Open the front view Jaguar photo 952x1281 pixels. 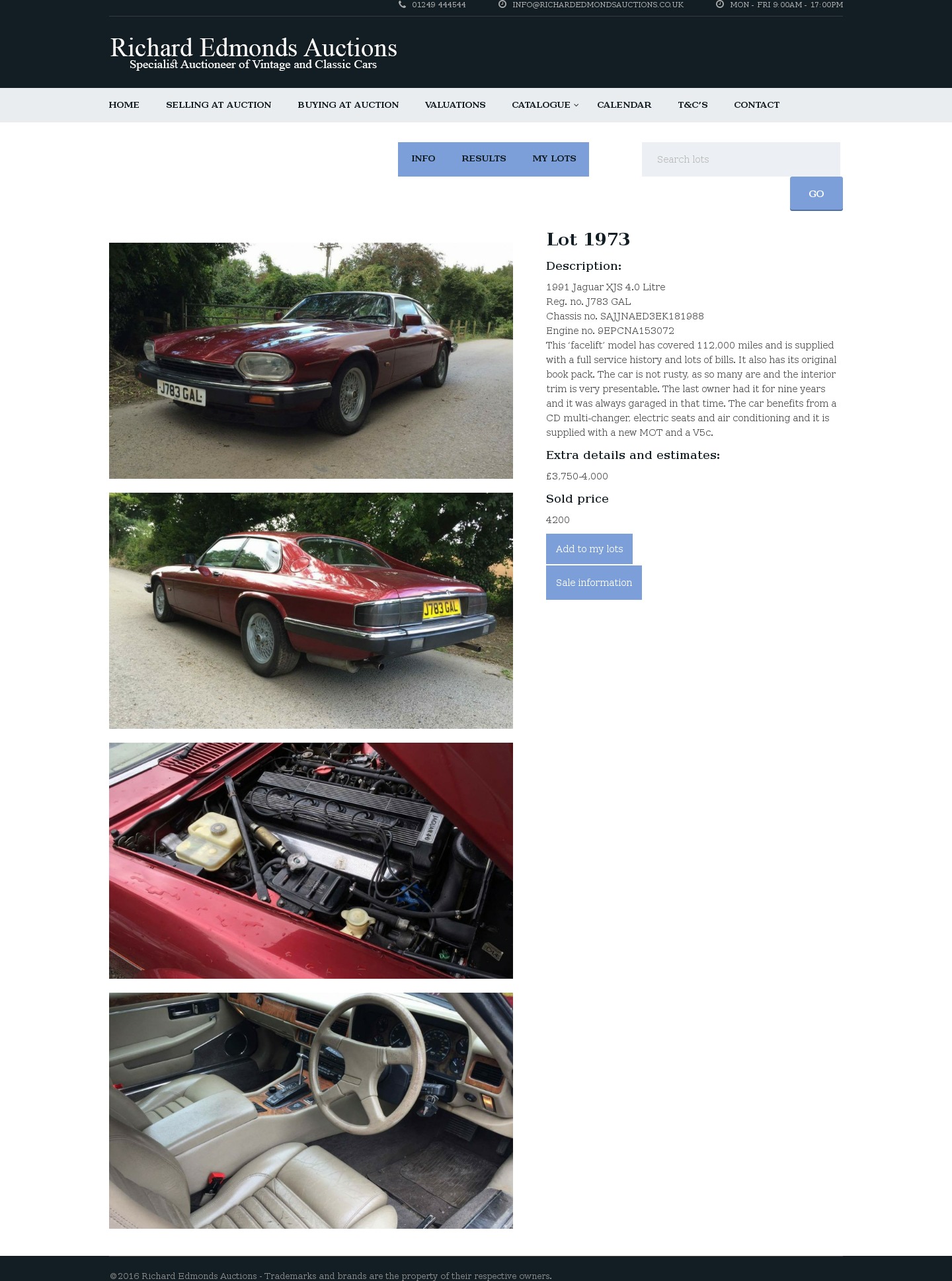coord(311,360)
